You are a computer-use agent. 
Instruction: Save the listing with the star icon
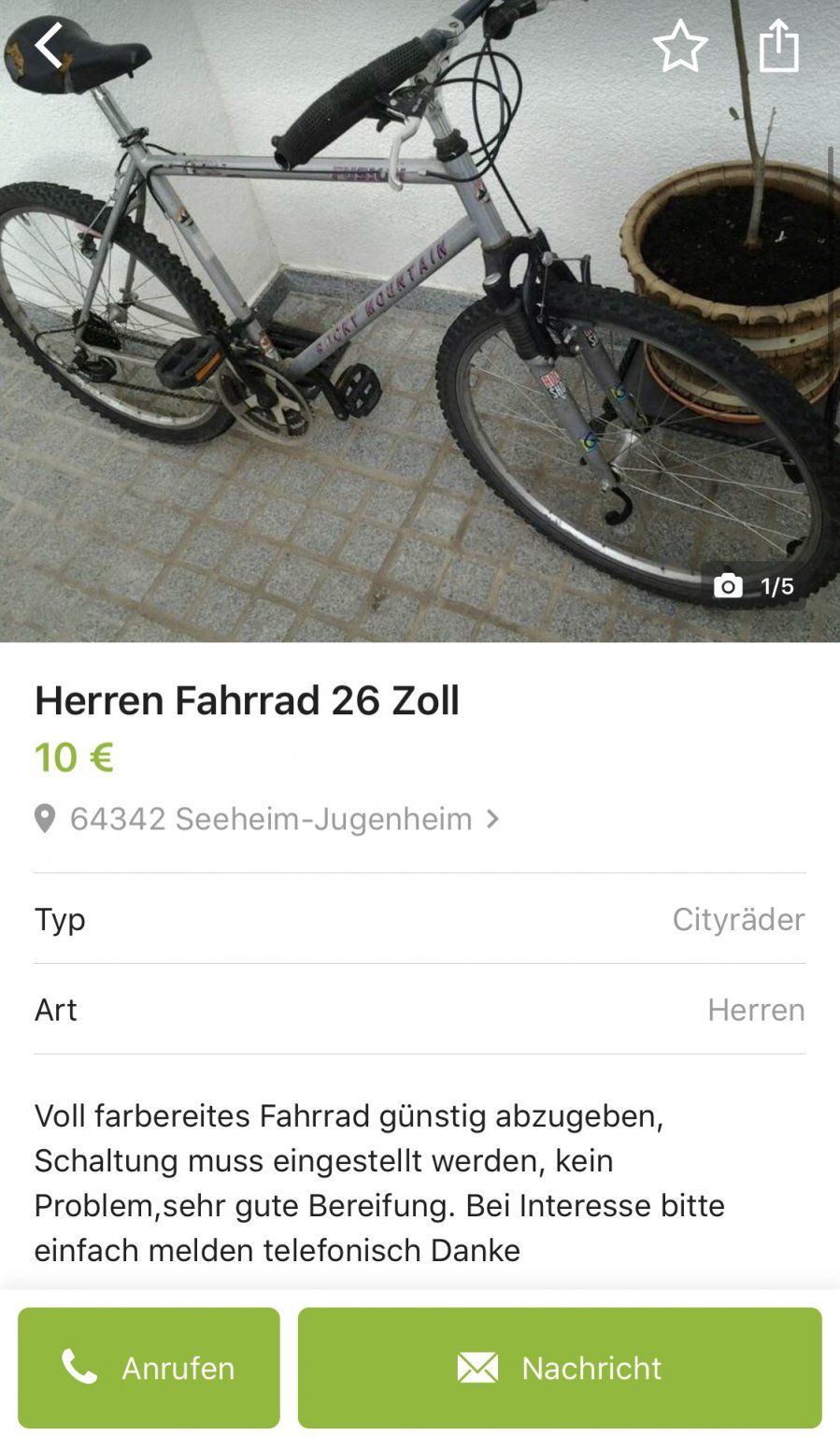click(679, 46)
